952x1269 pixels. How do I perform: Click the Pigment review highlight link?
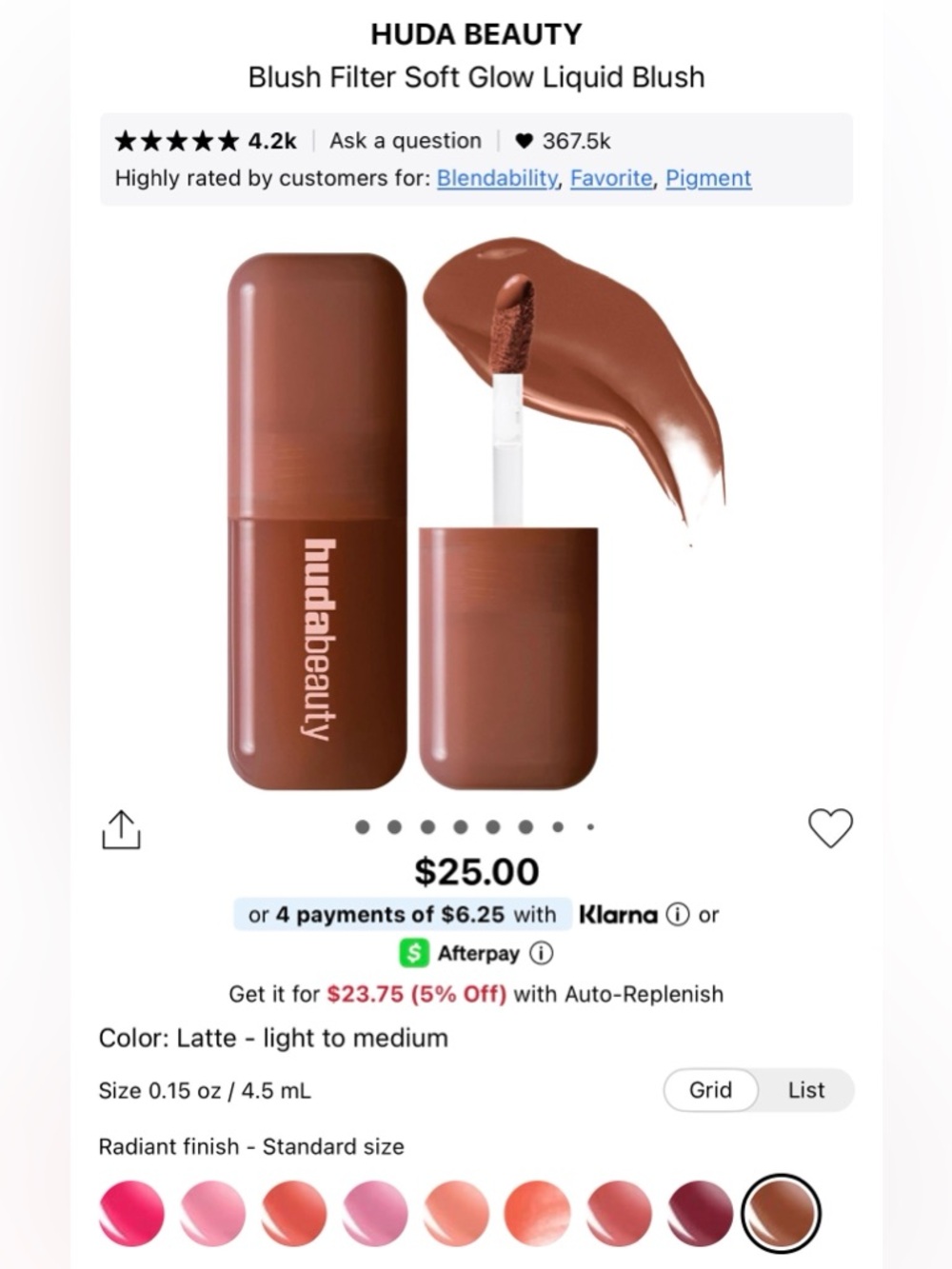click(x=708, y=178)
